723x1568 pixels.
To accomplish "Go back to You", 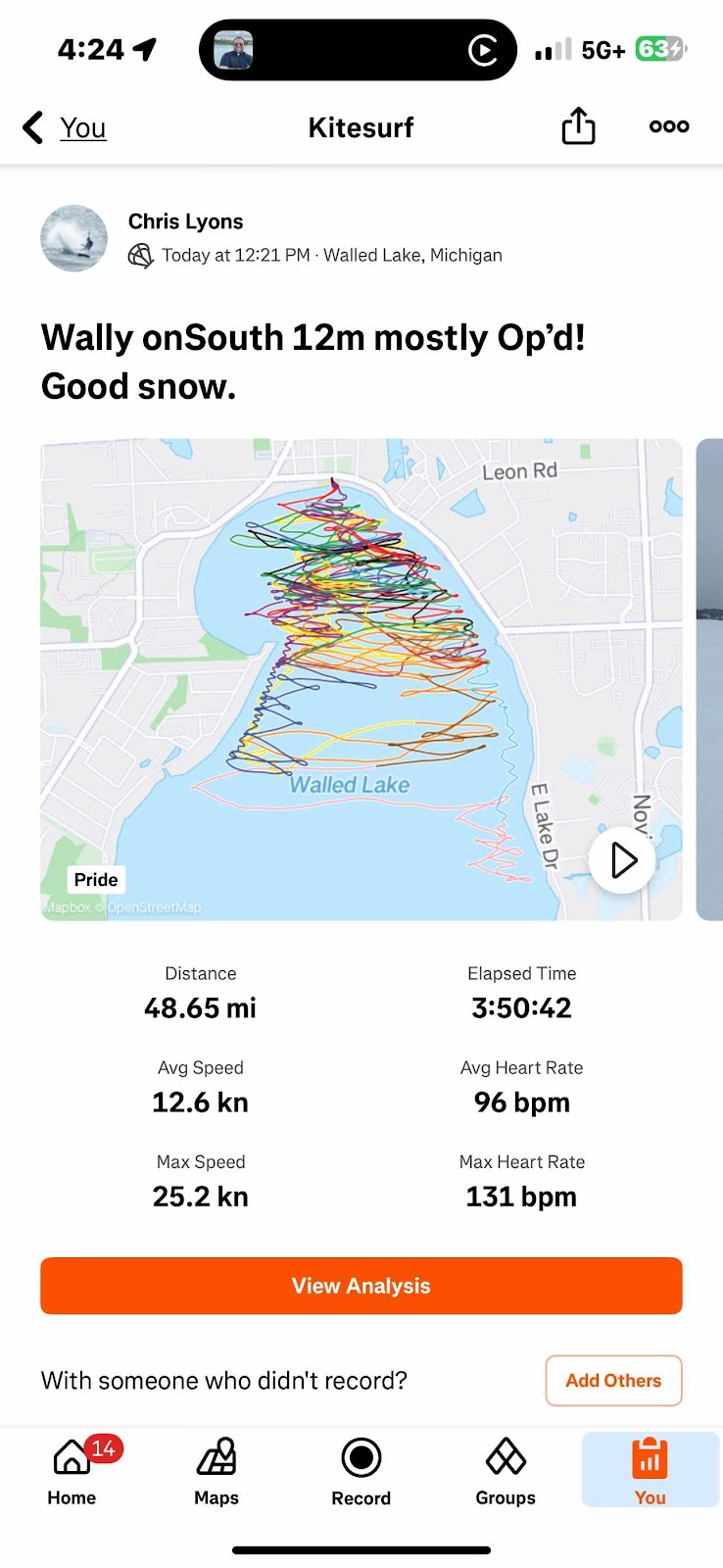I will pyautogui.click(x=65, y=127).
